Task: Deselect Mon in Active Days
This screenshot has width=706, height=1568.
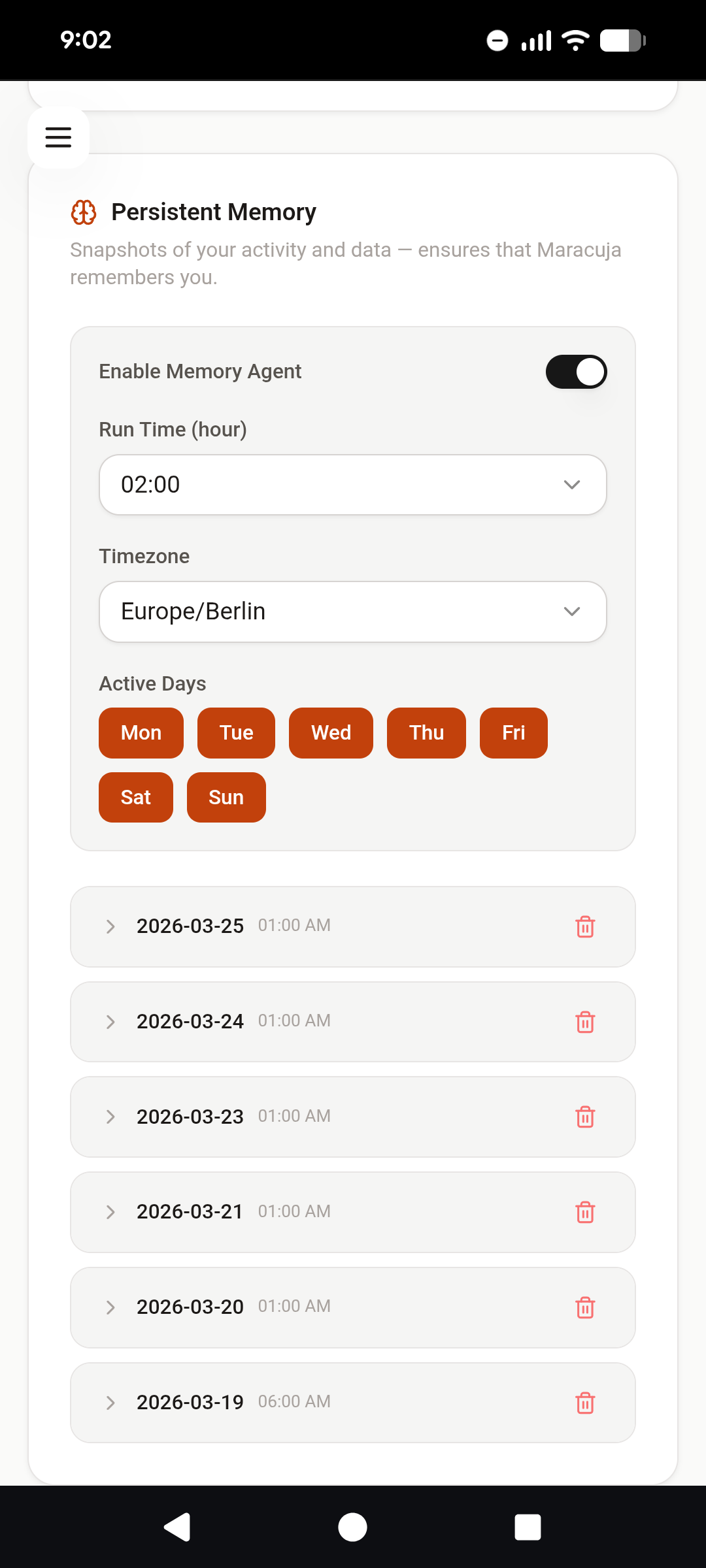Action: point(141,733)
